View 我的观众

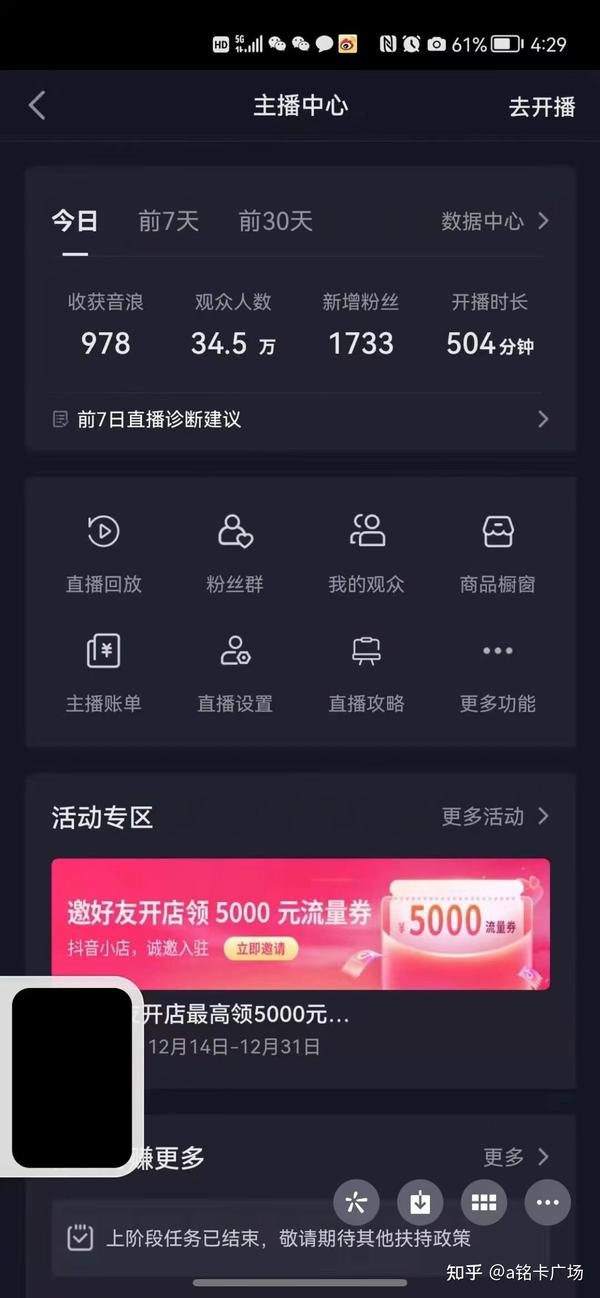point(367,555)
